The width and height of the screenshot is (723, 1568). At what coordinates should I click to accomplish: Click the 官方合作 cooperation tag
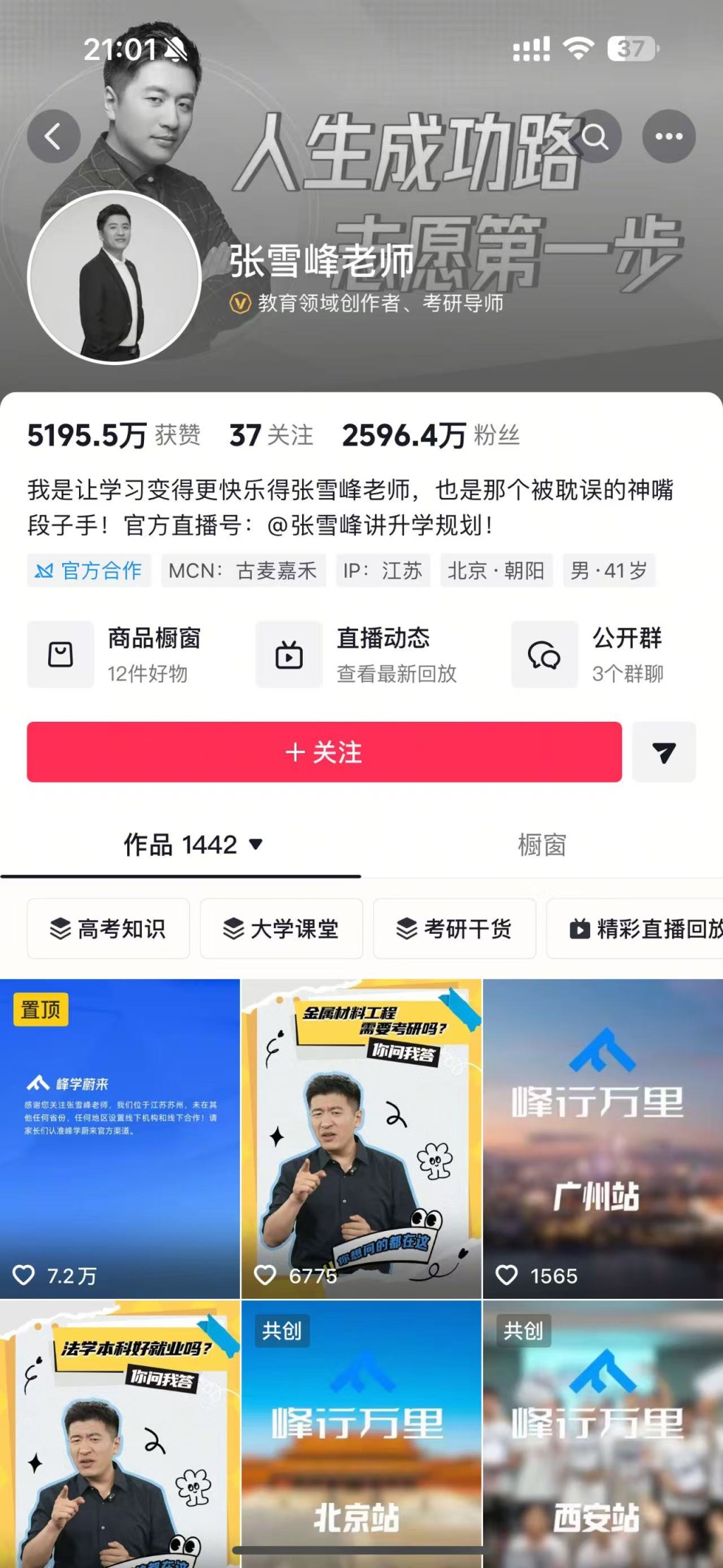[89, 571]
